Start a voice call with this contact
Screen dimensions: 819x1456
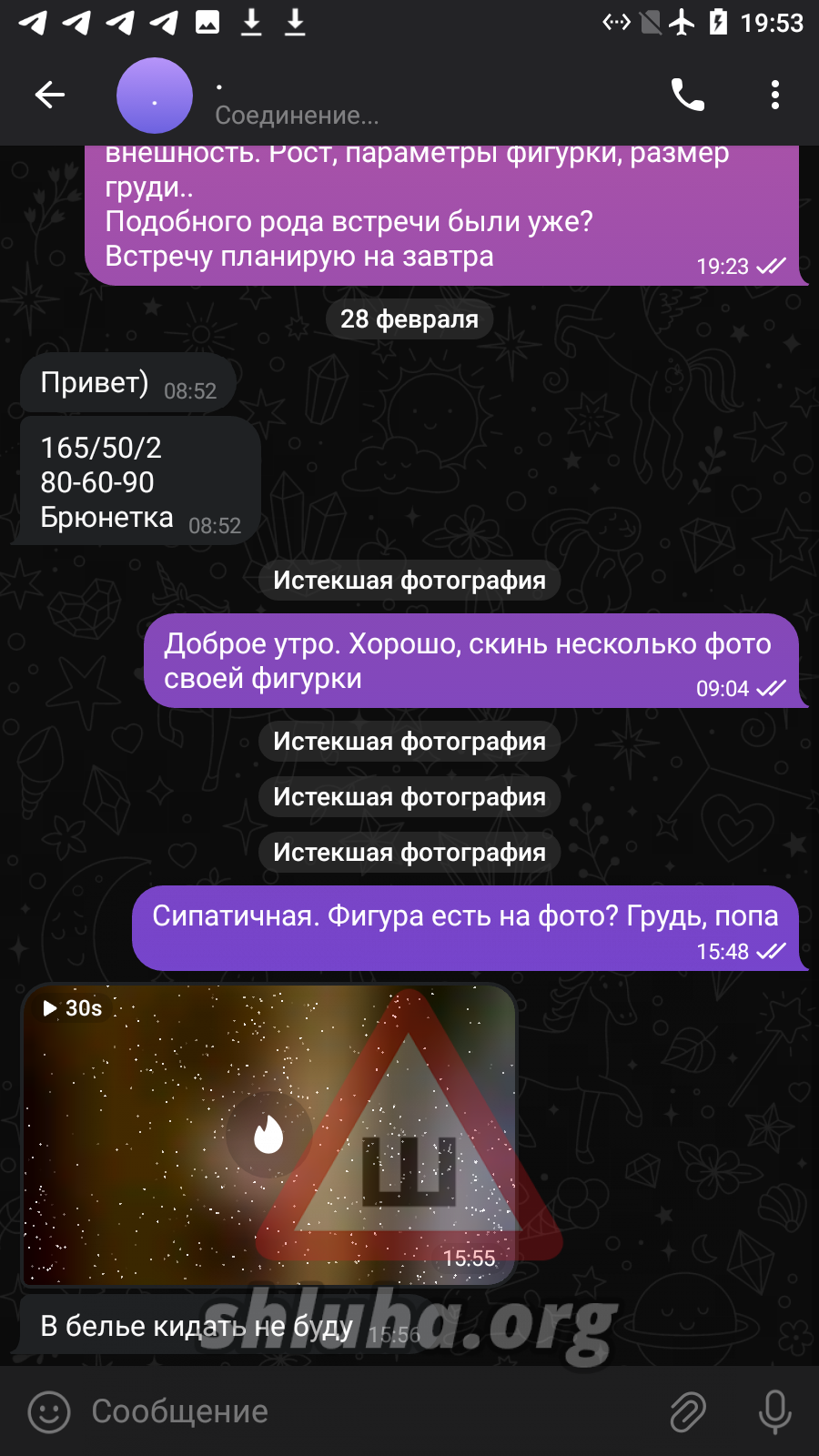687,95
